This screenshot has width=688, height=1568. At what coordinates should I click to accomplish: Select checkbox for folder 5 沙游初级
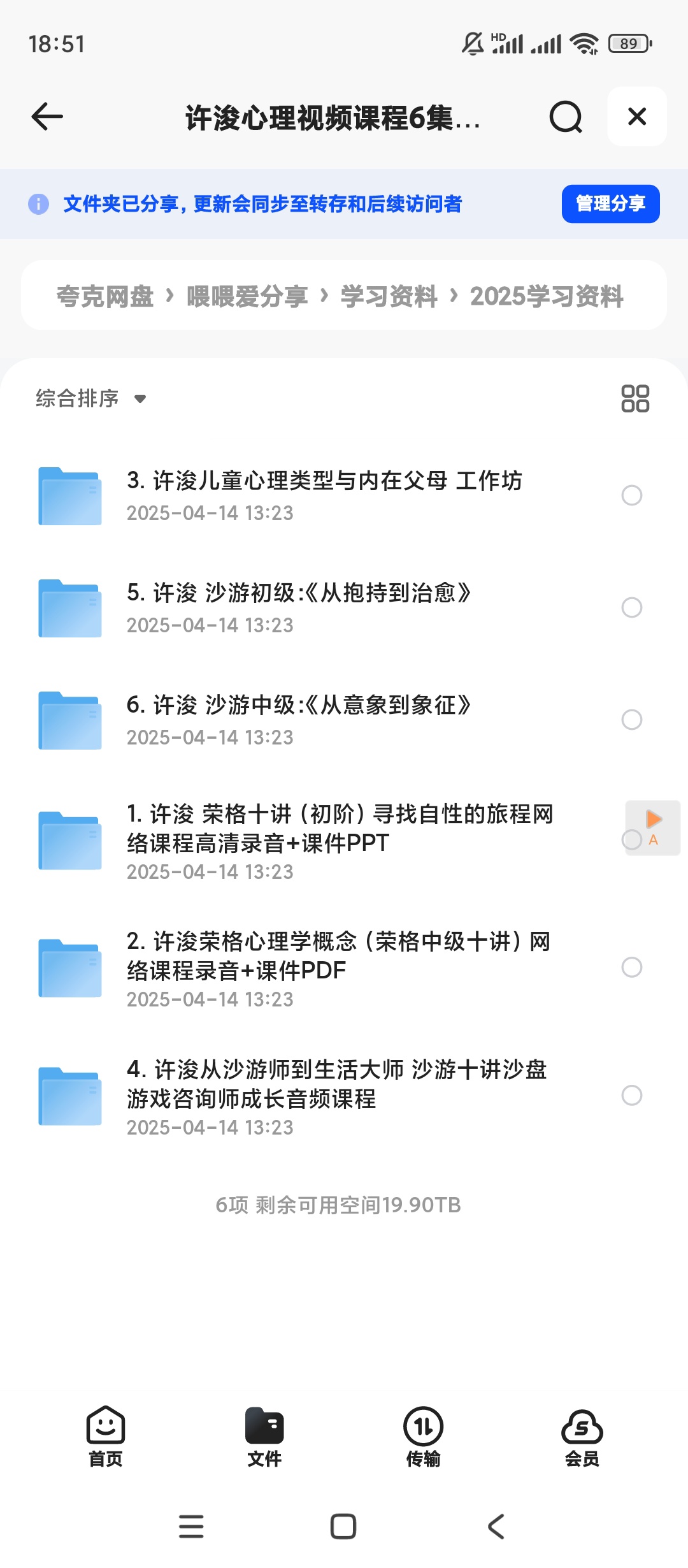point(631,608)
